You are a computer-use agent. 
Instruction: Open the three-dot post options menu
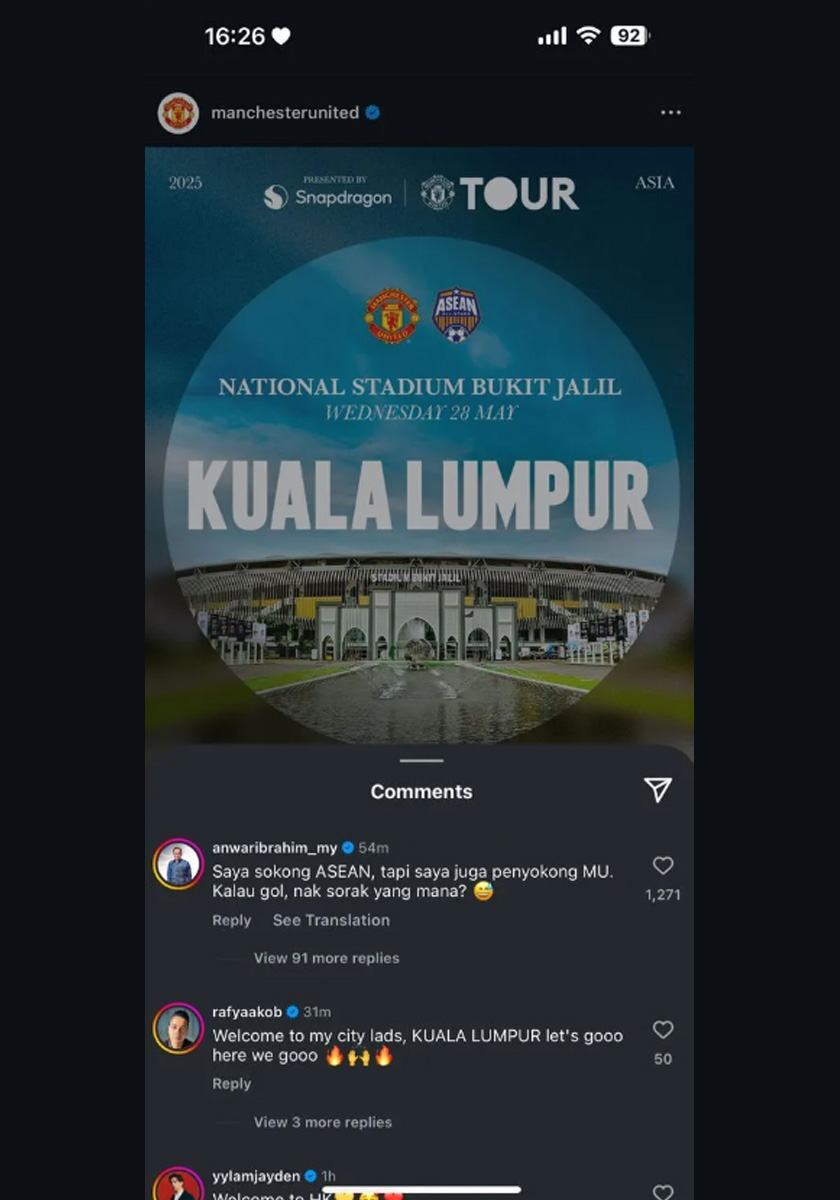(x=670, y=113)
